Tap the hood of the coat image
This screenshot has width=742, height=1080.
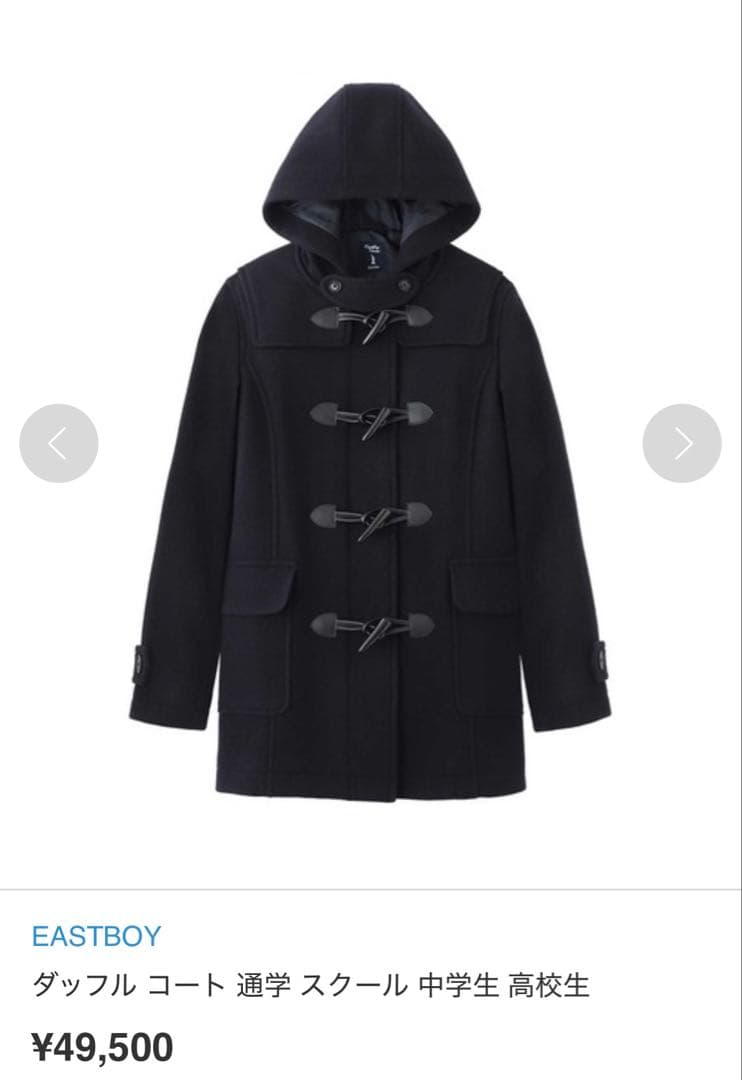(x=371, y=160)
